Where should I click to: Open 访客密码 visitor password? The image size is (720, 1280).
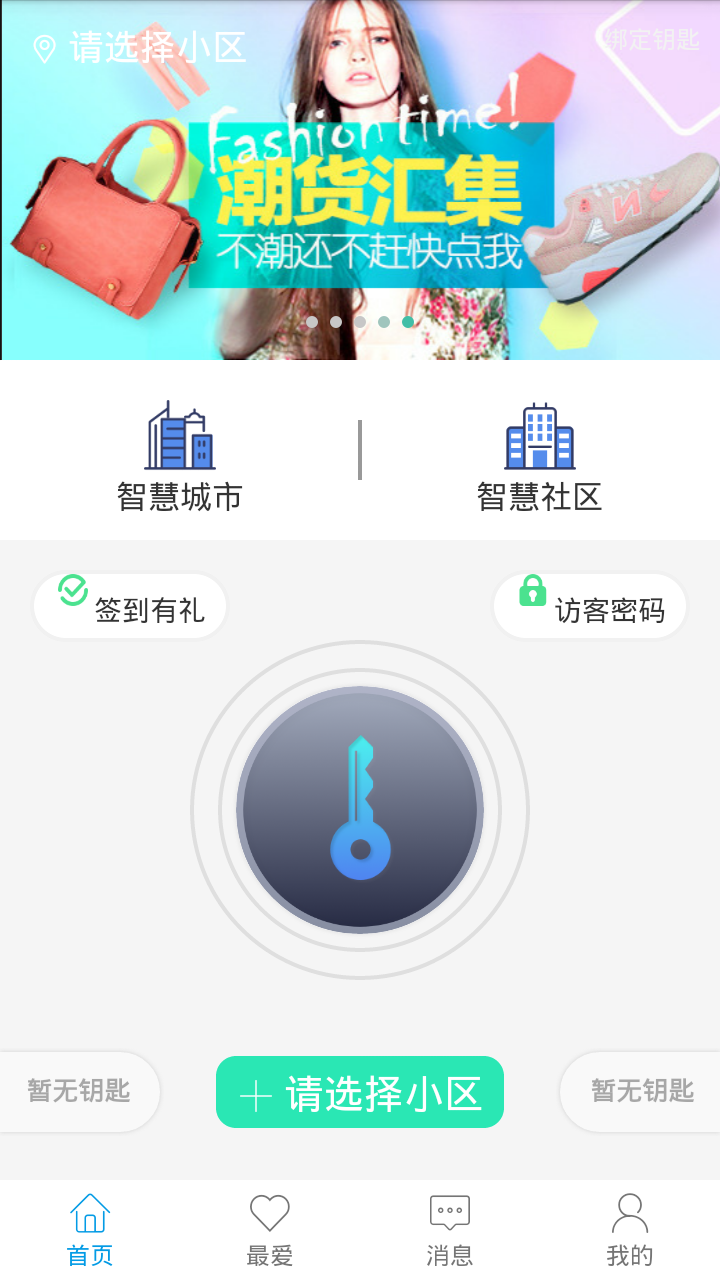[590, 605]
